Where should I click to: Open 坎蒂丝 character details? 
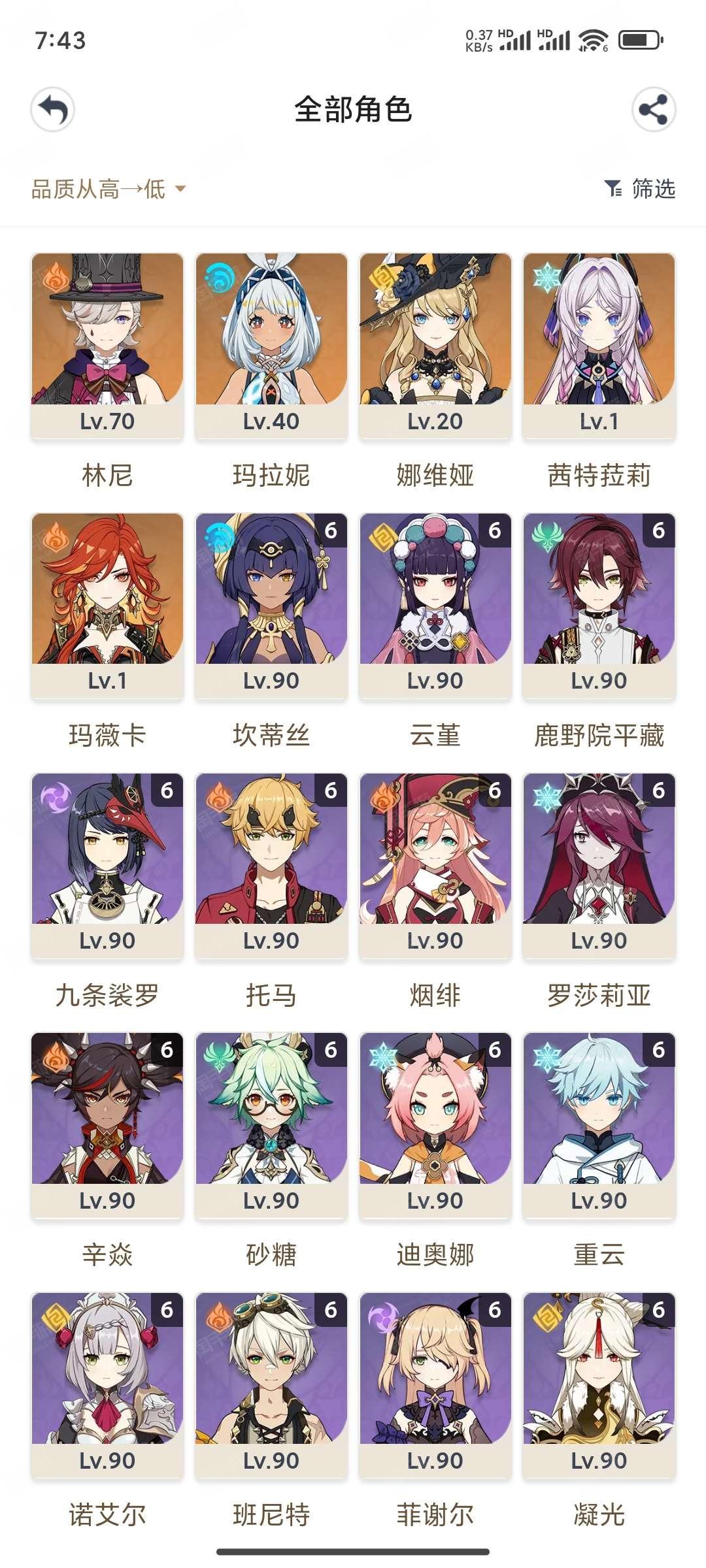pos(271,605)
